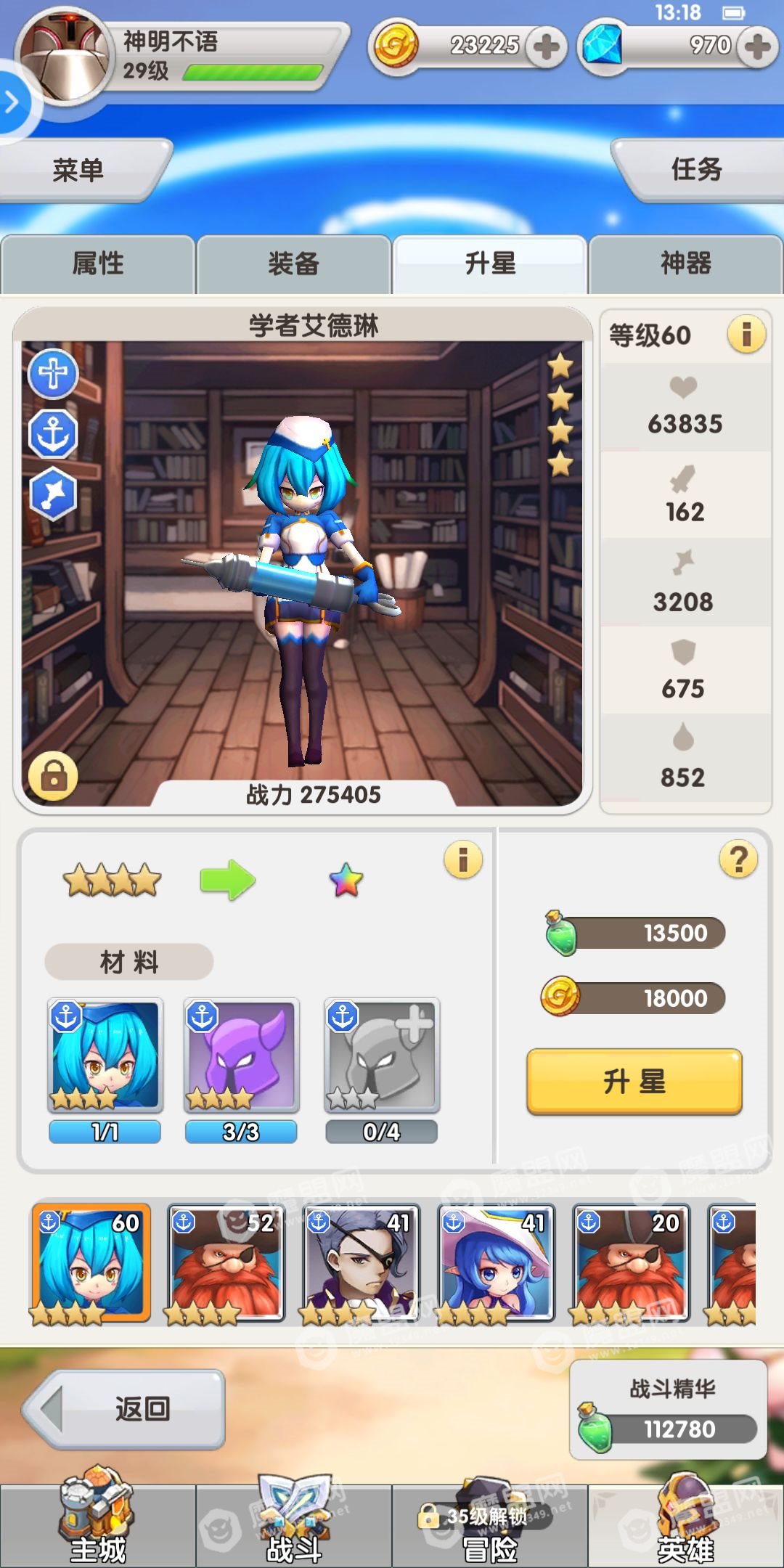Open the 菜单 menu
784x1568 pixels.
(x=78, y=171)
